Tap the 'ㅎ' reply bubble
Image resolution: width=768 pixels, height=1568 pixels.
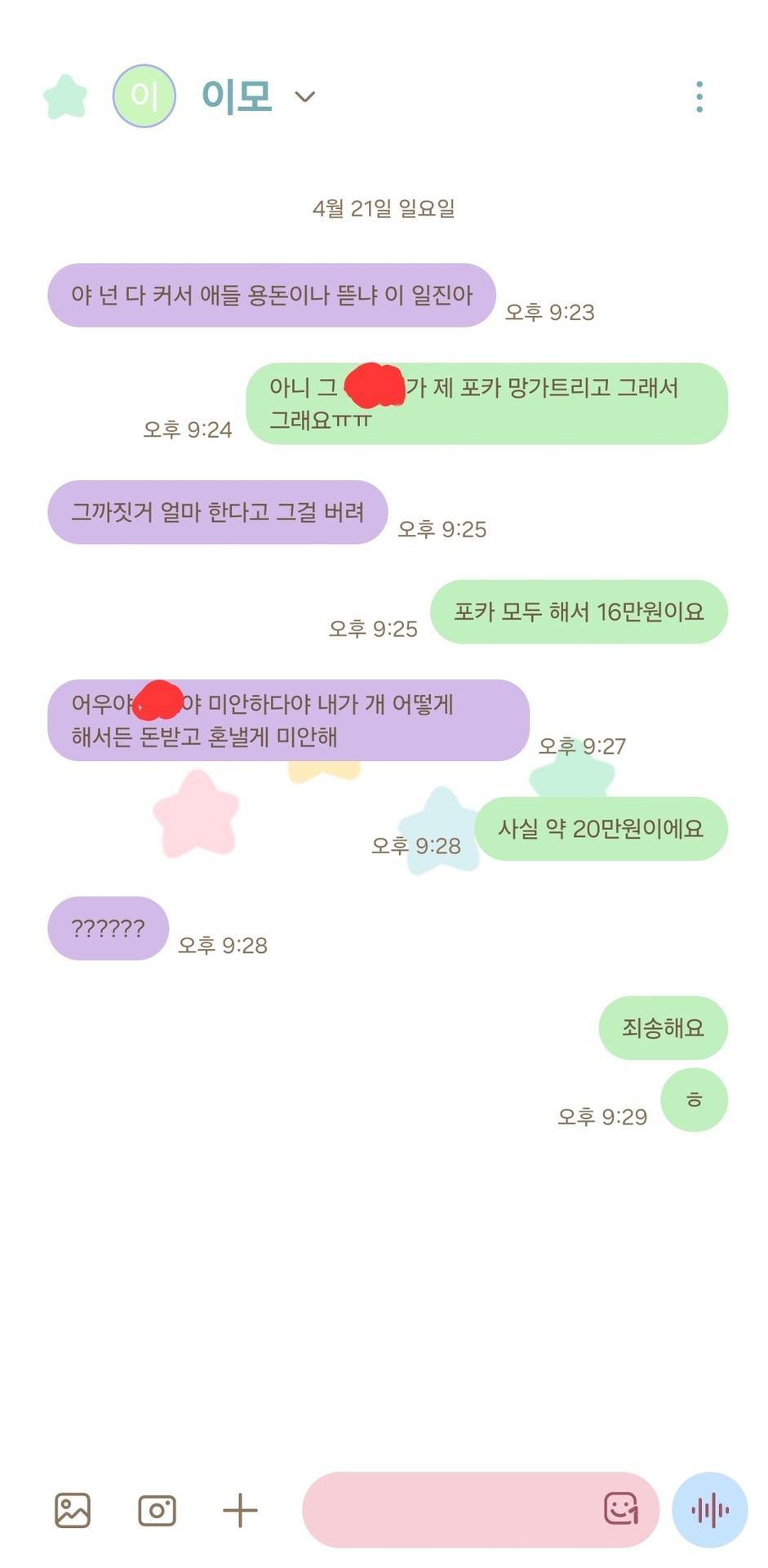693,1100
